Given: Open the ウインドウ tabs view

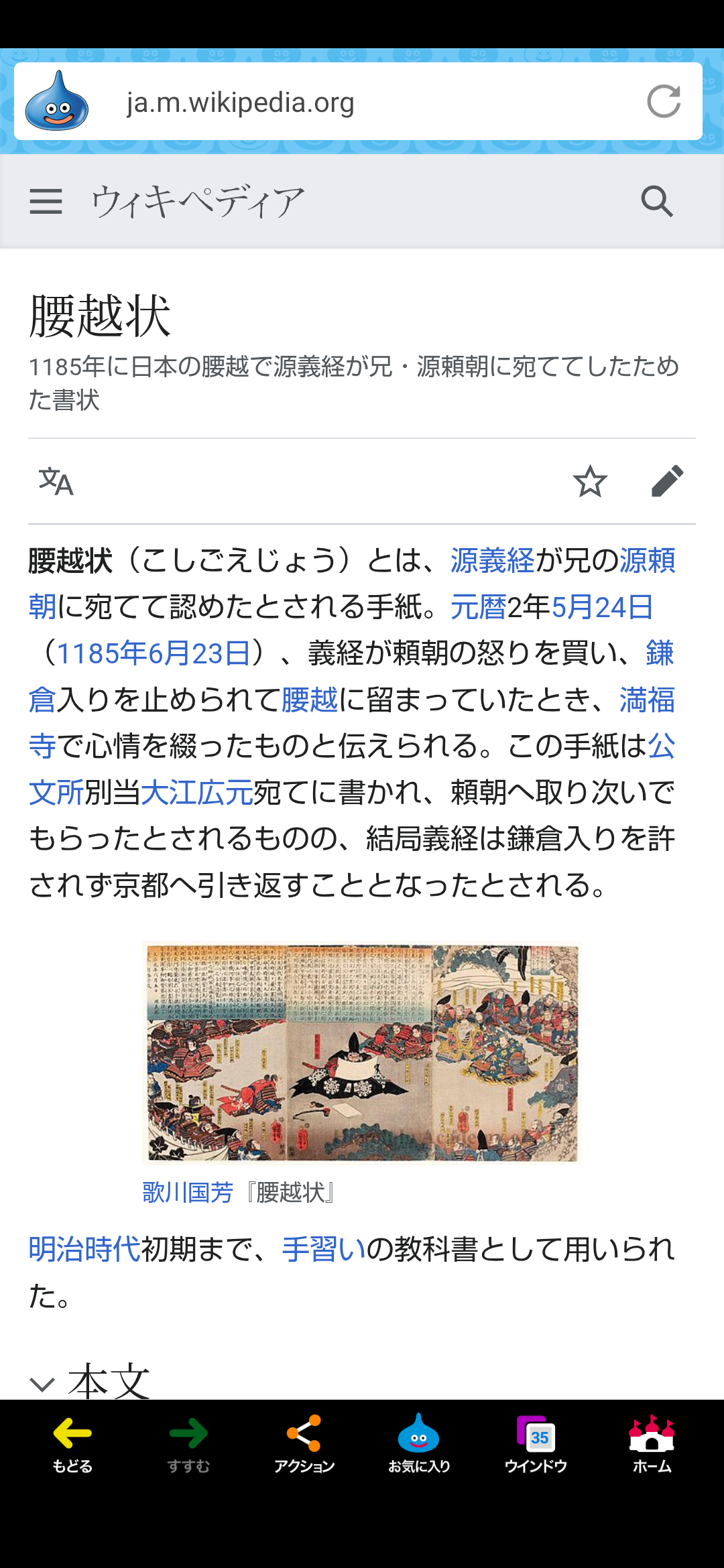Looking at the screenshot, I should pyautogui.click(x=536, y=1444).
